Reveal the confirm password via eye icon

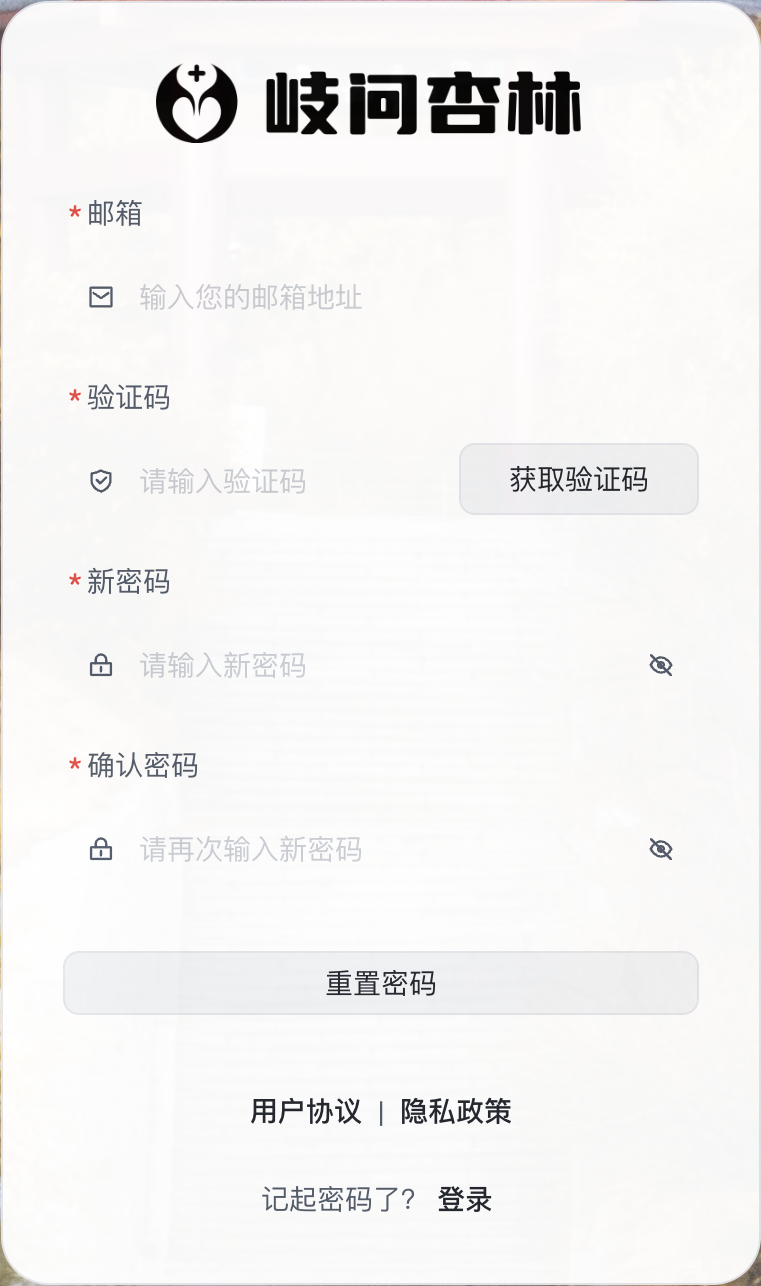click(x=661, y=849)
